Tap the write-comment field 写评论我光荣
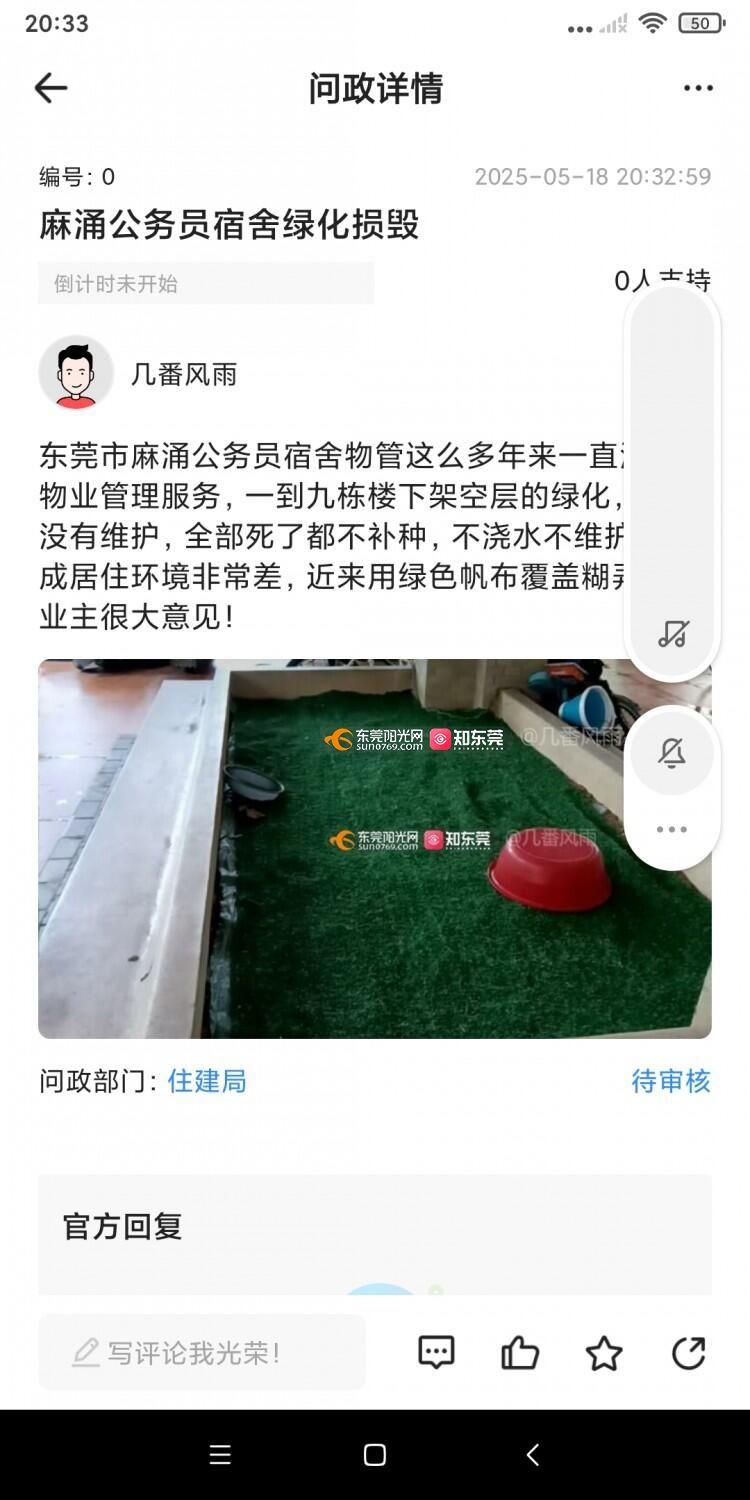Viewport: 750px width, 1500px height. point(202,1352)
